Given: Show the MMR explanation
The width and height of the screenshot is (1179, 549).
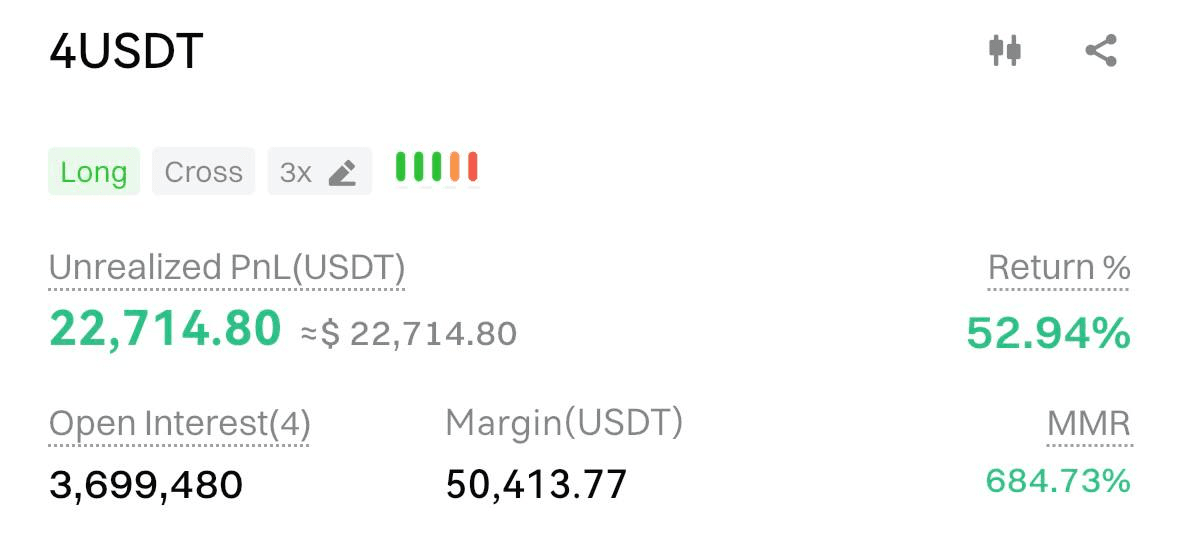Looking at the screenshot, I should [x=1088, y=424].
